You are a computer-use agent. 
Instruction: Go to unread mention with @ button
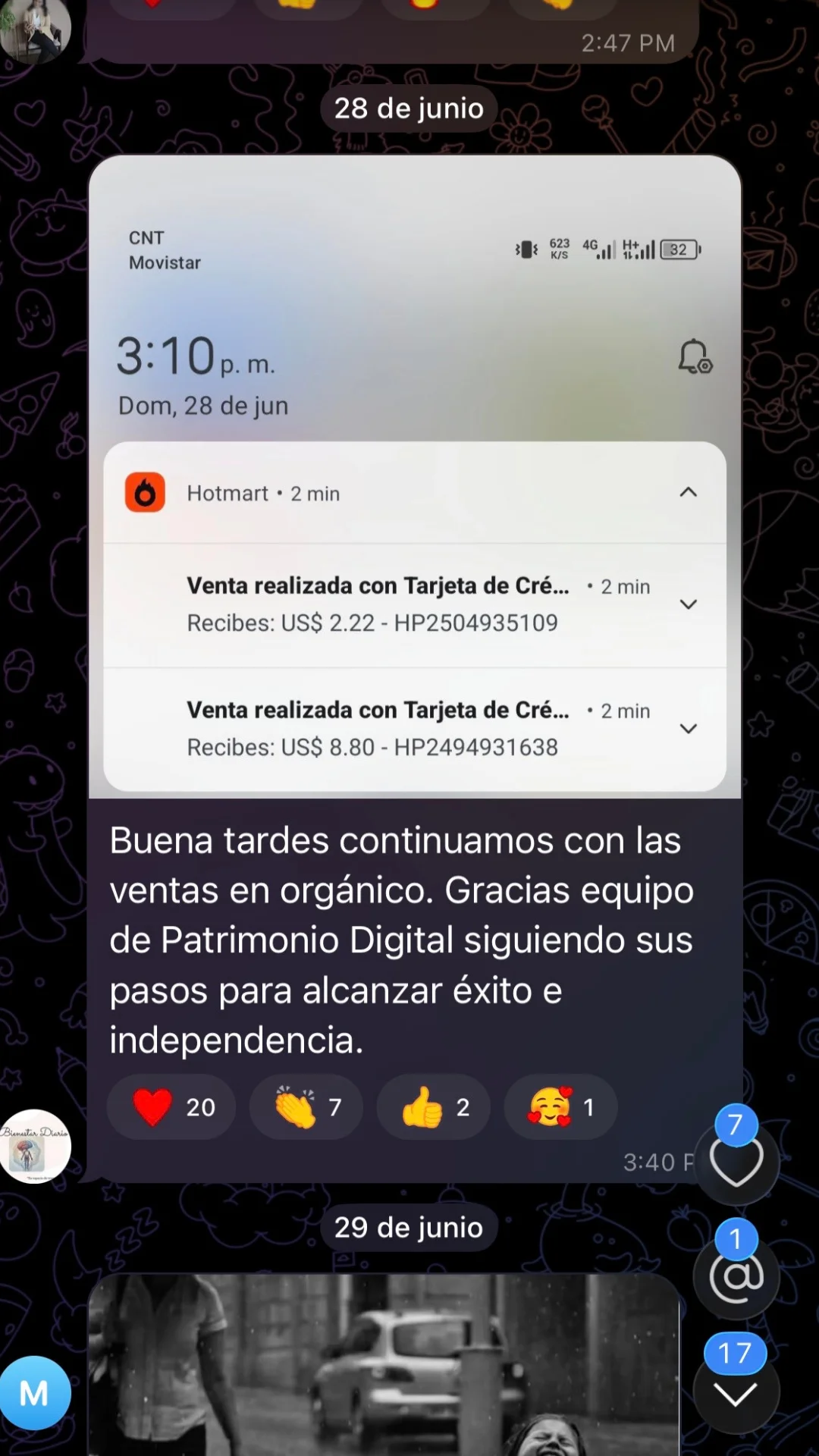click(x=736, y=1276)
